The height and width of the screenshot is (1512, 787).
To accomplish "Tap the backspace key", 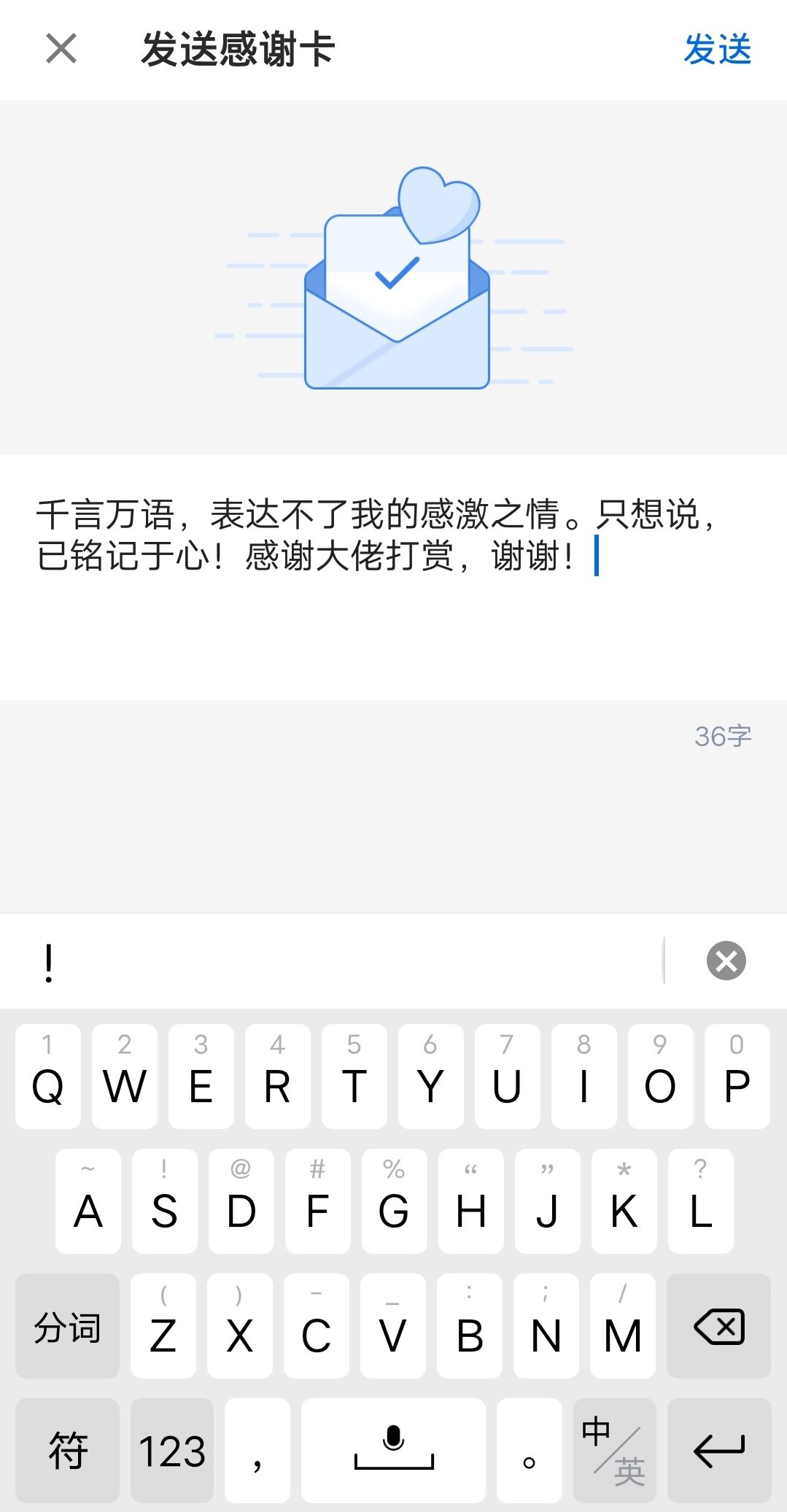I will 718,1326.
